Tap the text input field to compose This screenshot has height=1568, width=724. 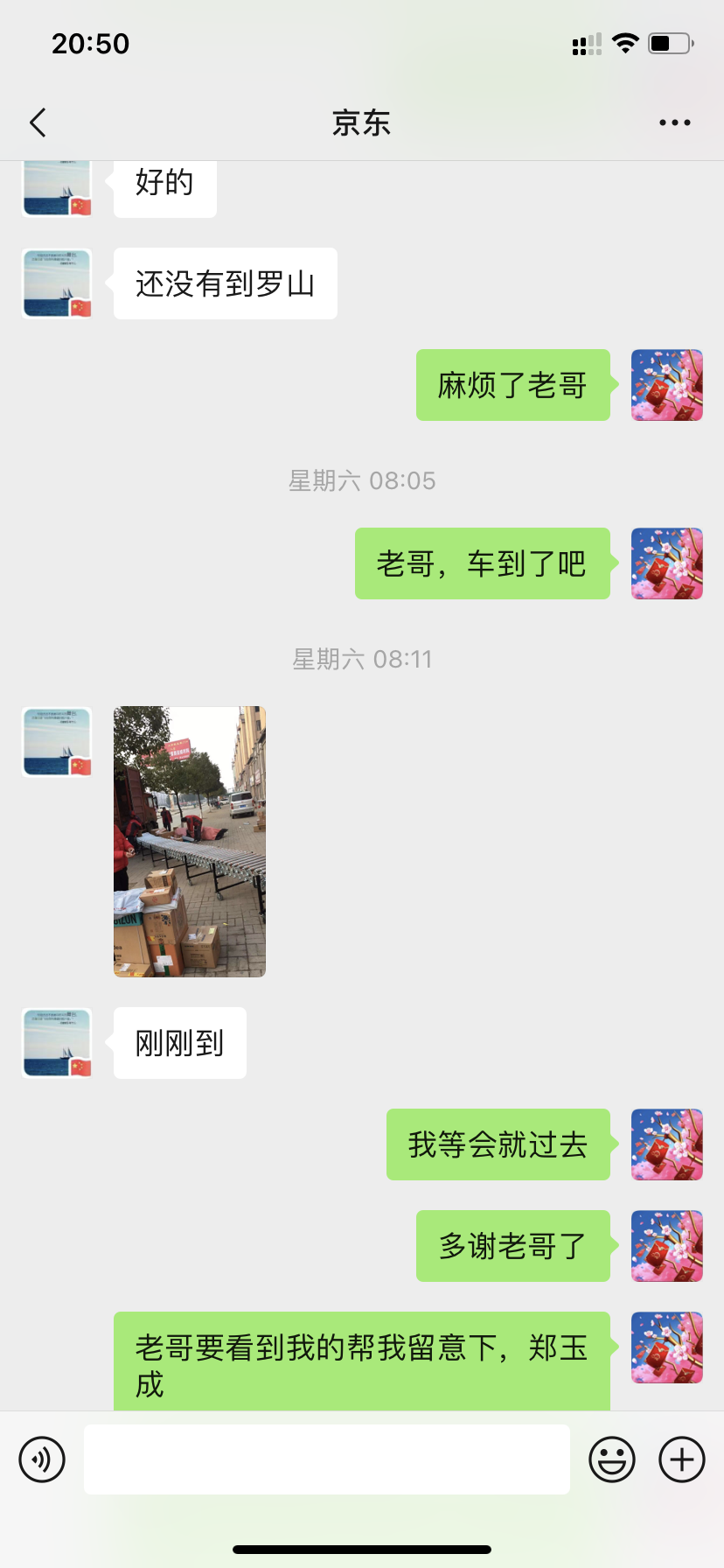pos(325,1459)
